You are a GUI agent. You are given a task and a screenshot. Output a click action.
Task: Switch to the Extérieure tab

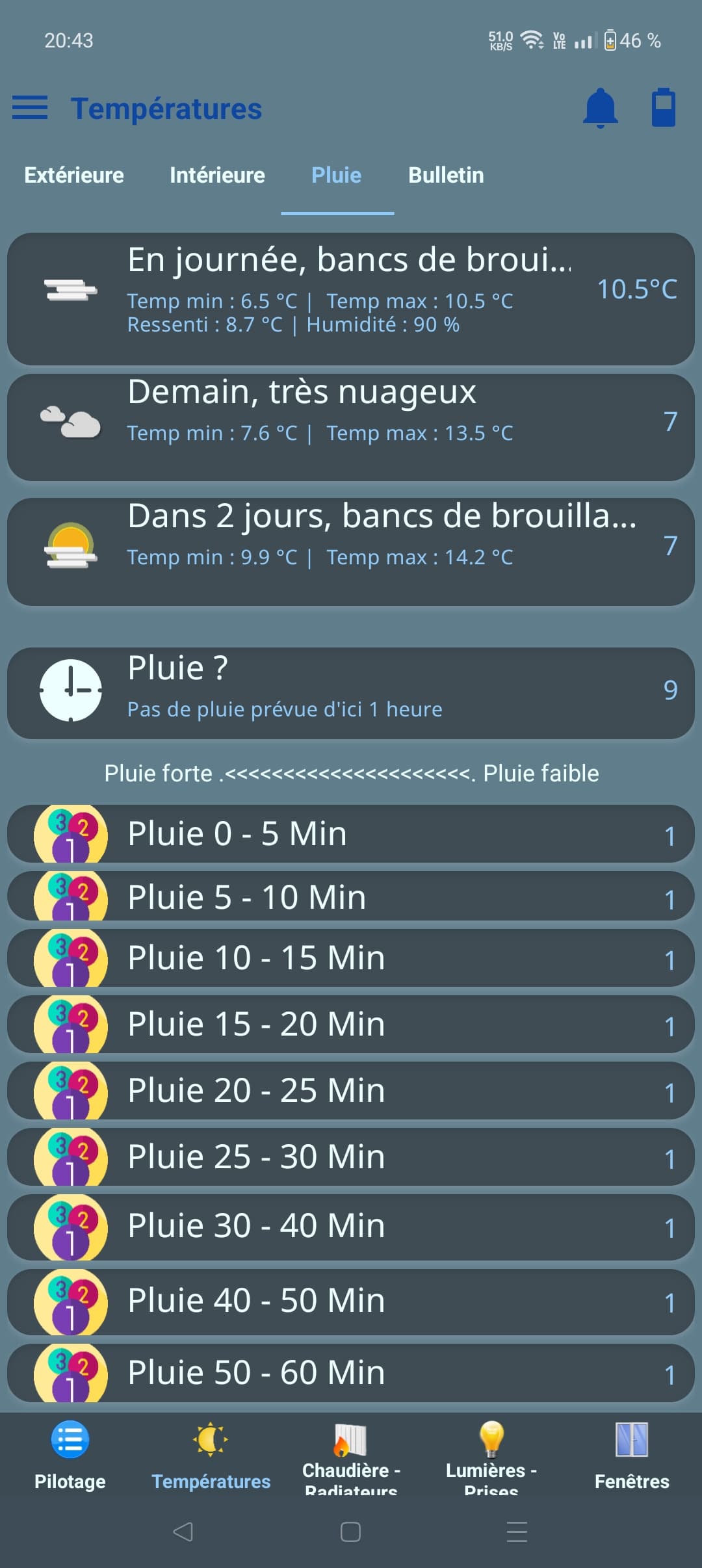[x=74, y=176]
